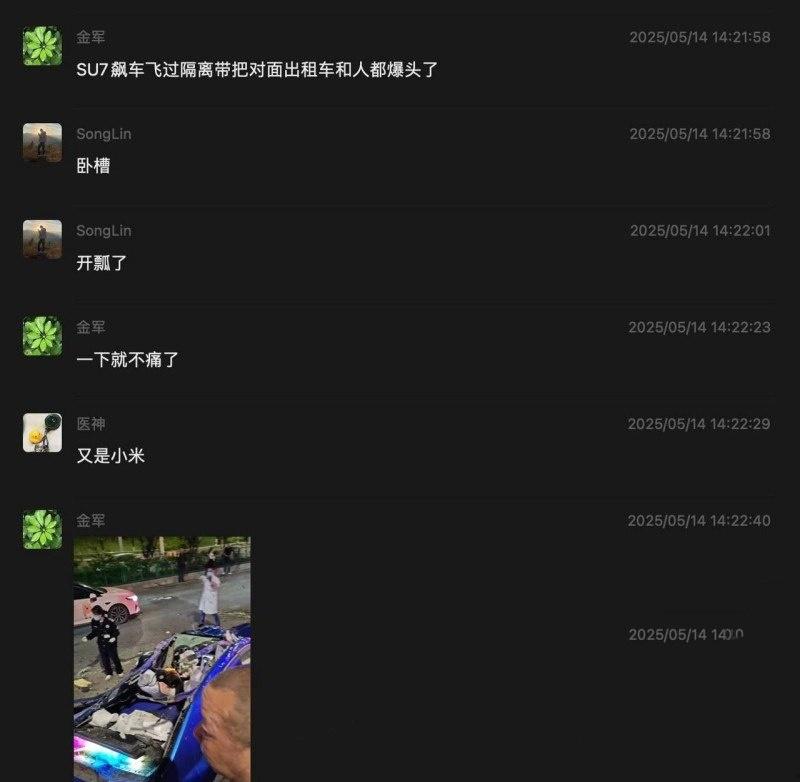Open 医神's avatar beside "又是小米"
The image size is (800, 782).
[x=42, y=433]
